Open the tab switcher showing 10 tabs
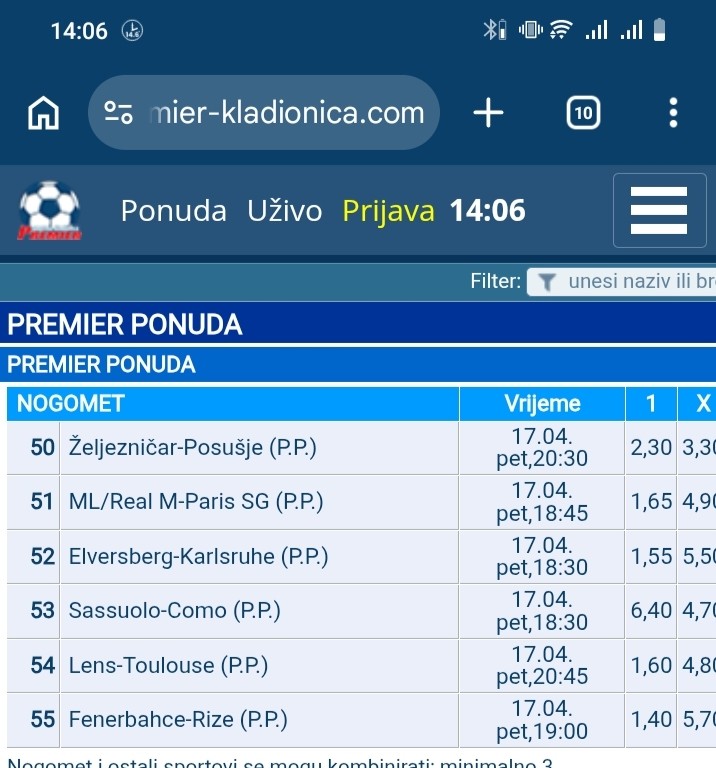 tap(583, 113)
